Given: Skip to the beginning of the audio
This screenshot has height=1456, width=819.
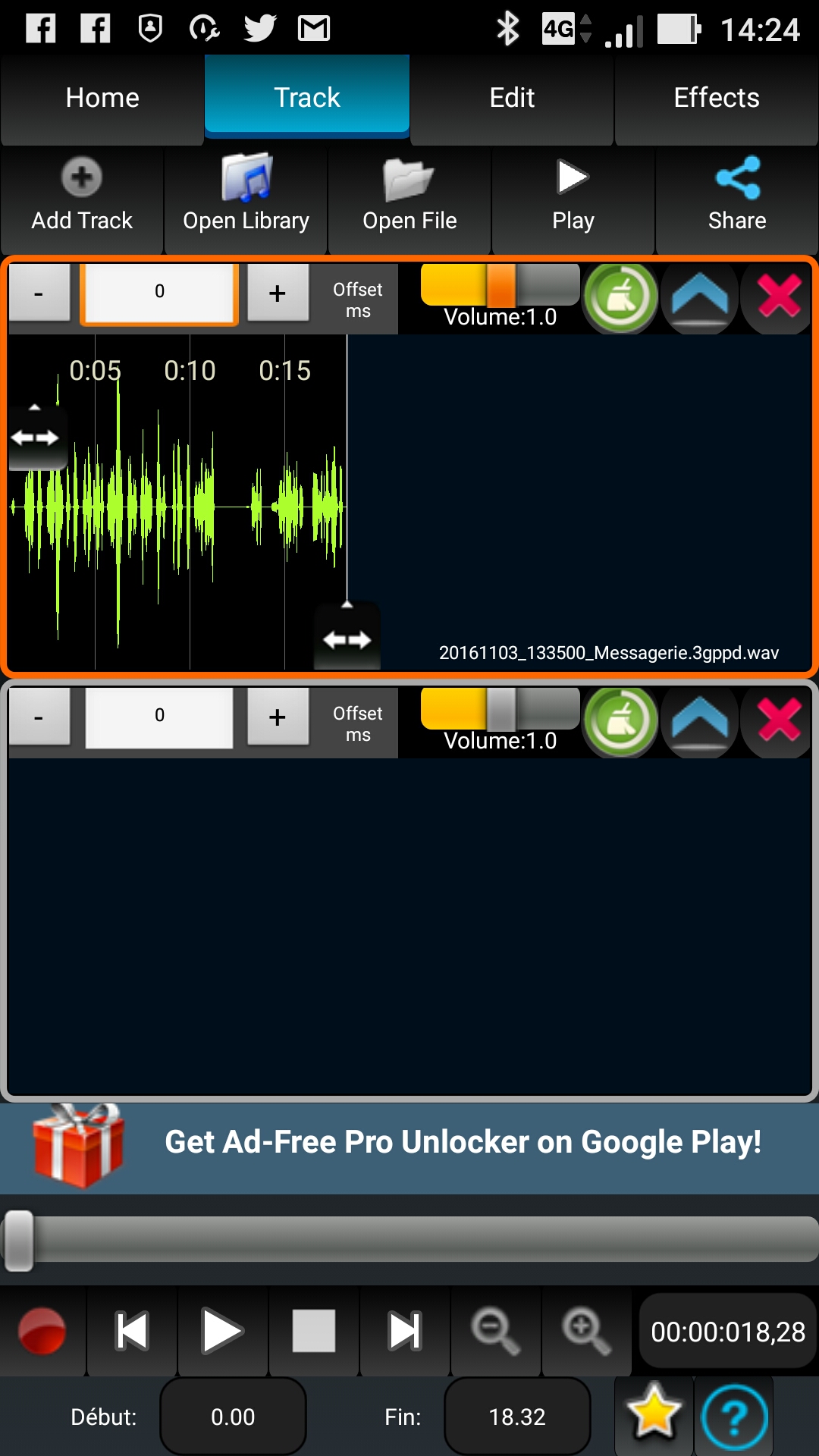Looking at the screenshot, I should pyautogui.click(x=132, y=1331).
